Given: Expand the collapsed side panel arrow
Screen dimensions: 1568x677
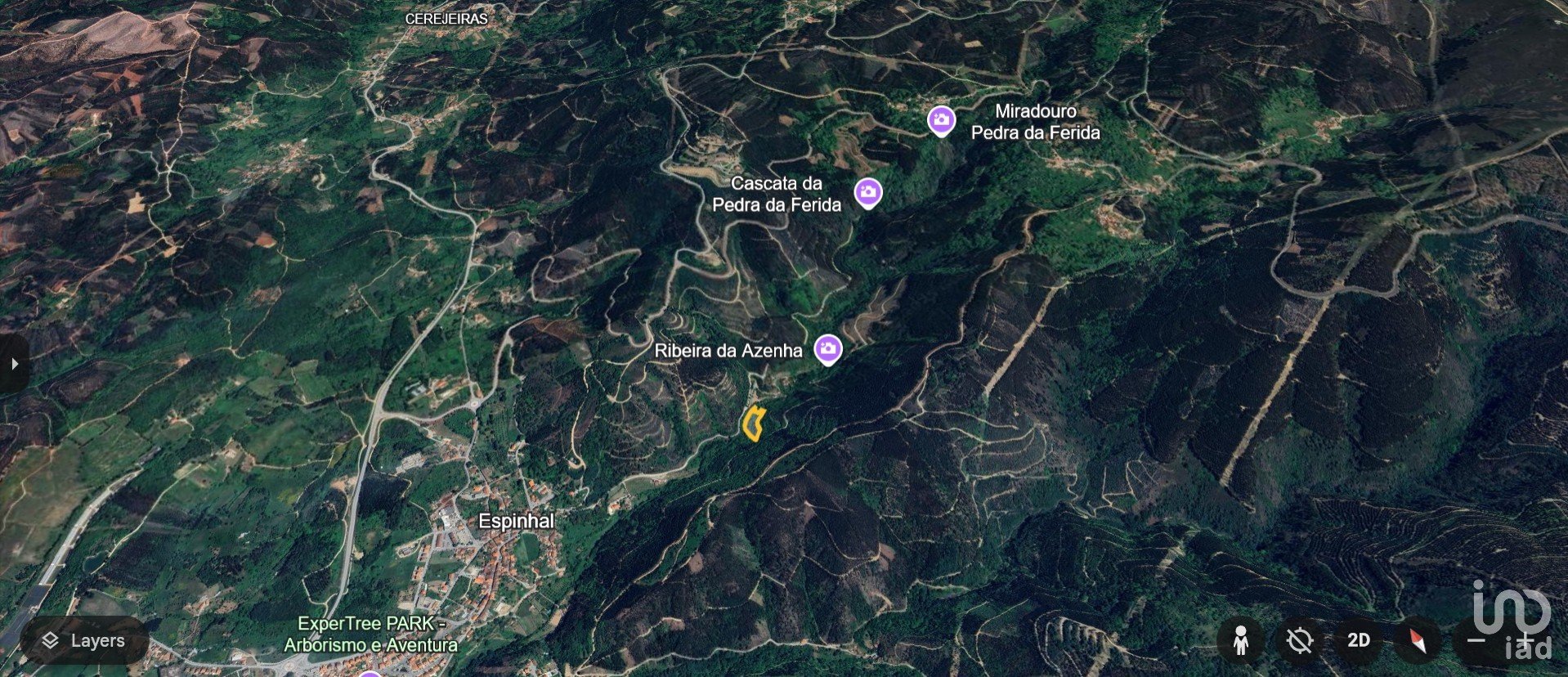Looking at the screenshot, I should tap(14, 364).
